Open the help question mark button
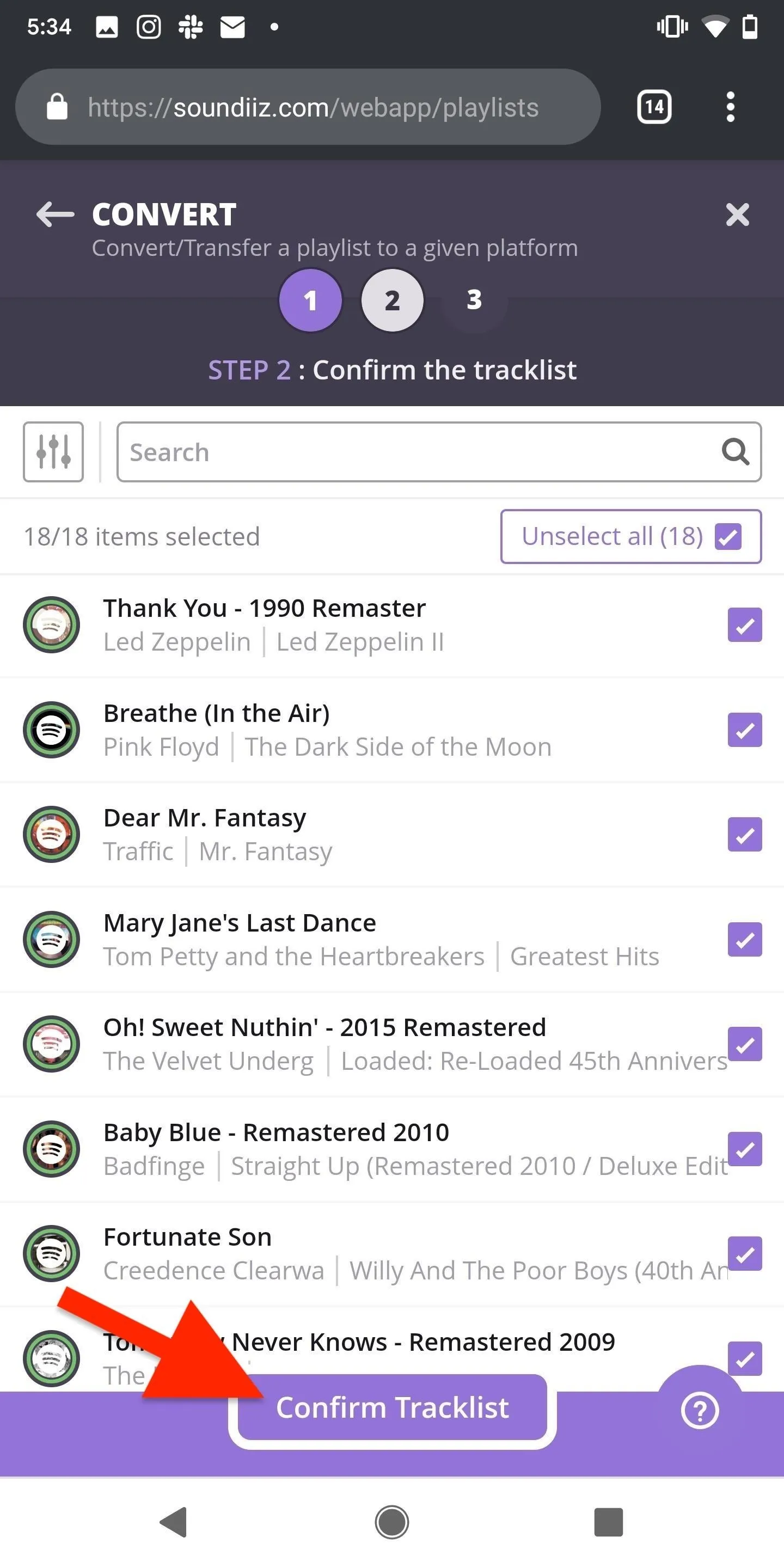 pos(700,1410)
